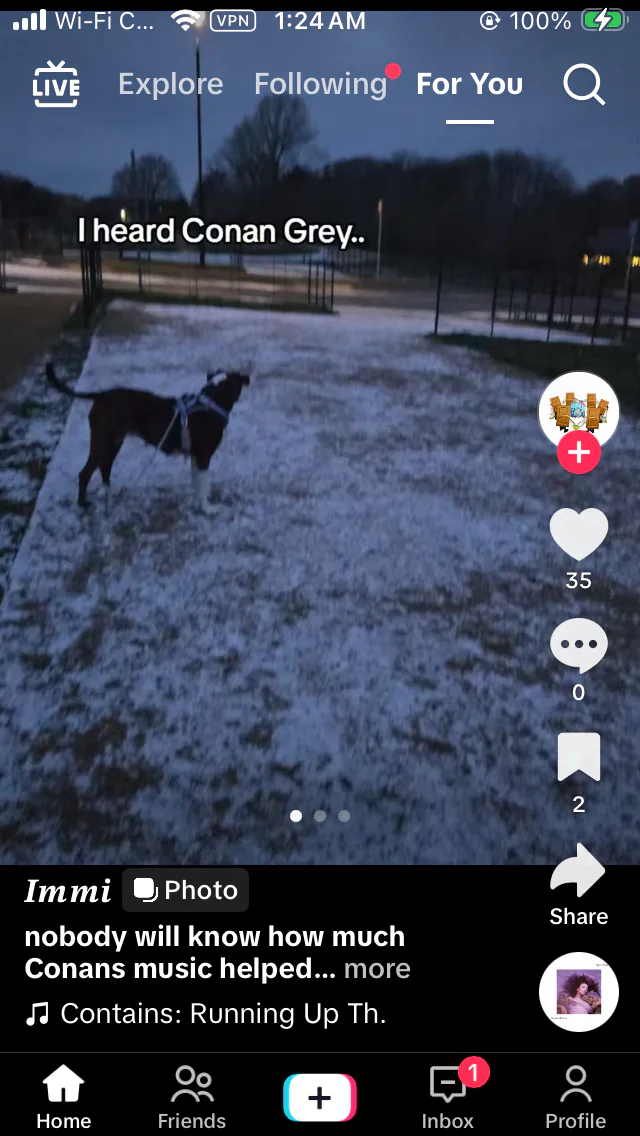Bookmark this post to favorites
The width and height of the screenshot is (640, 1136).
click(x=578, y=757)
